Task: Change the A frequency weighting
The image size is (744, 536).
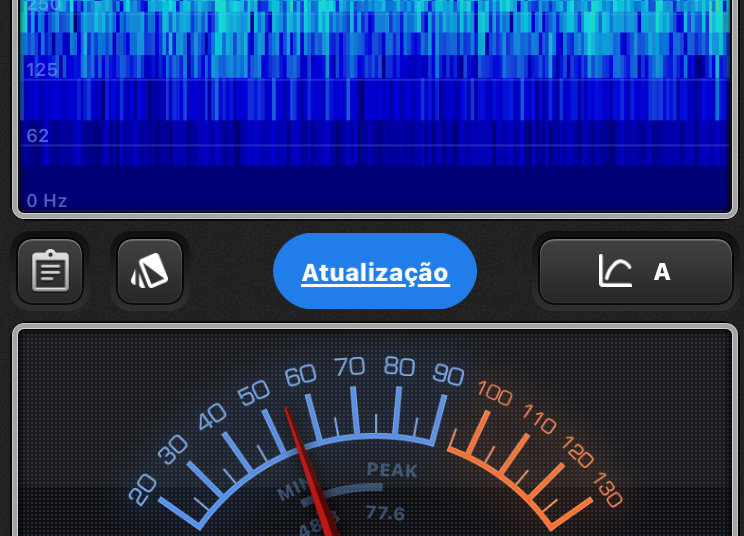Action: tap(636, 271)
